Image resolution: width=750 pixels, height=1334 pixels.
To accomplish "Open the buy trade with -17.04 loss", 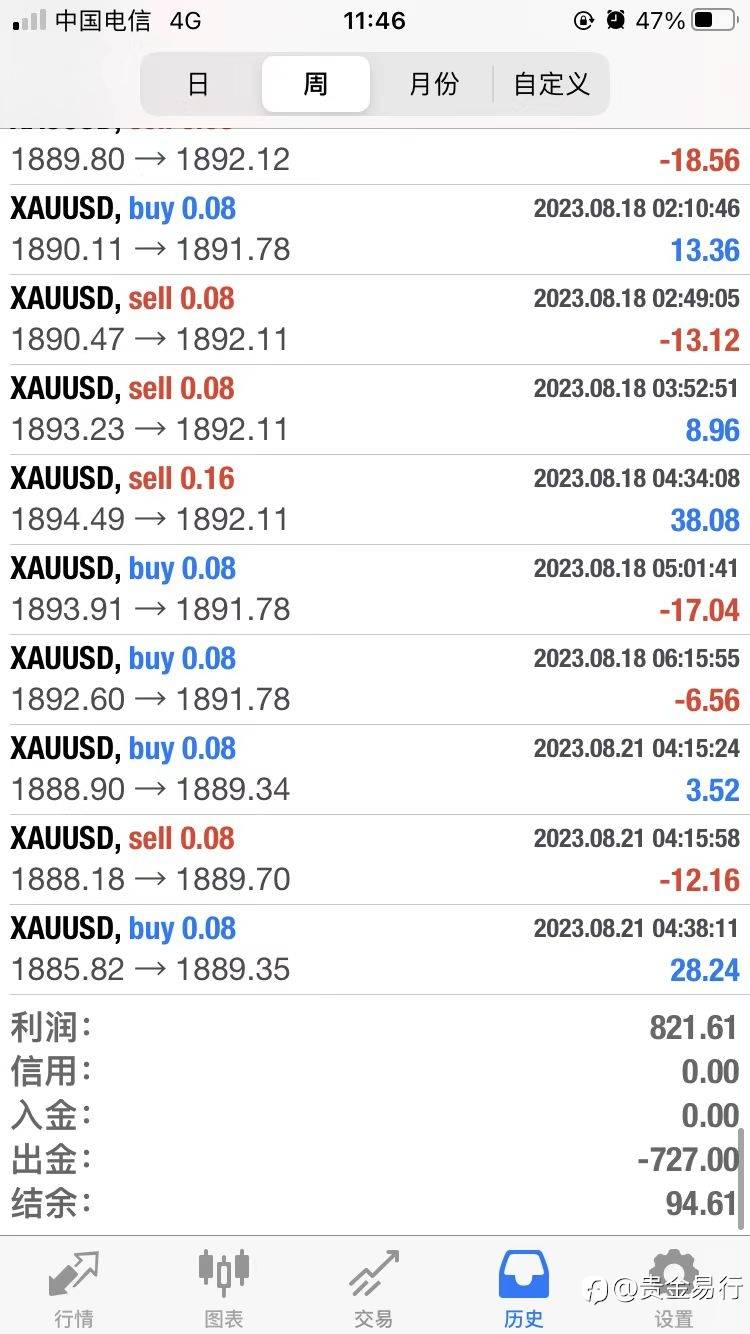I will 375,590.
